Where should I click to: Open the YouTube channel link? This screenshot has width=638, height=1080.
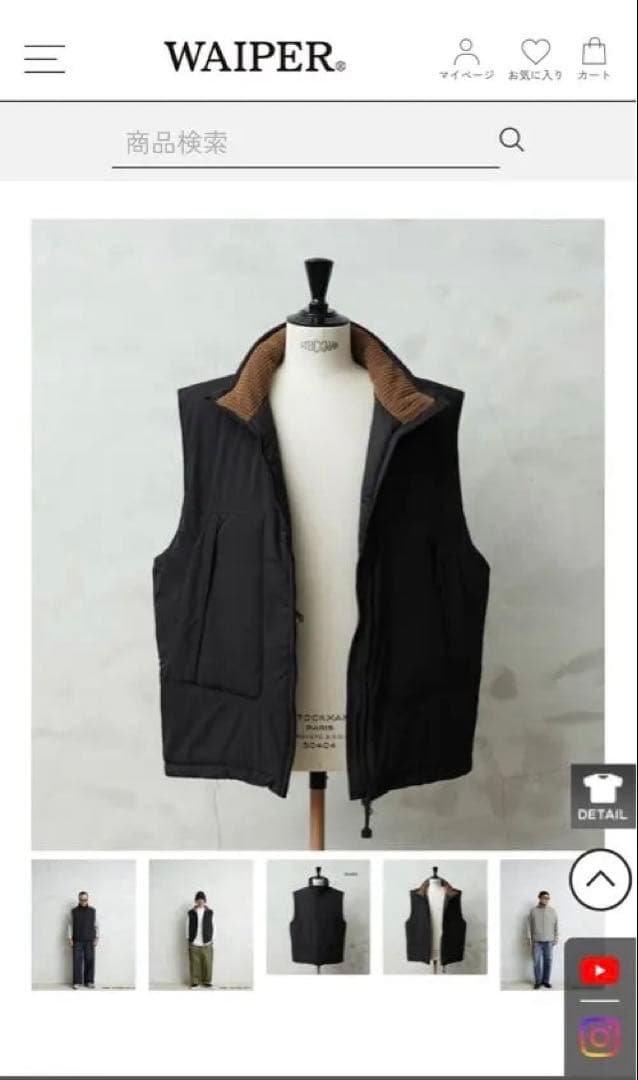click(x=600, y=969)
